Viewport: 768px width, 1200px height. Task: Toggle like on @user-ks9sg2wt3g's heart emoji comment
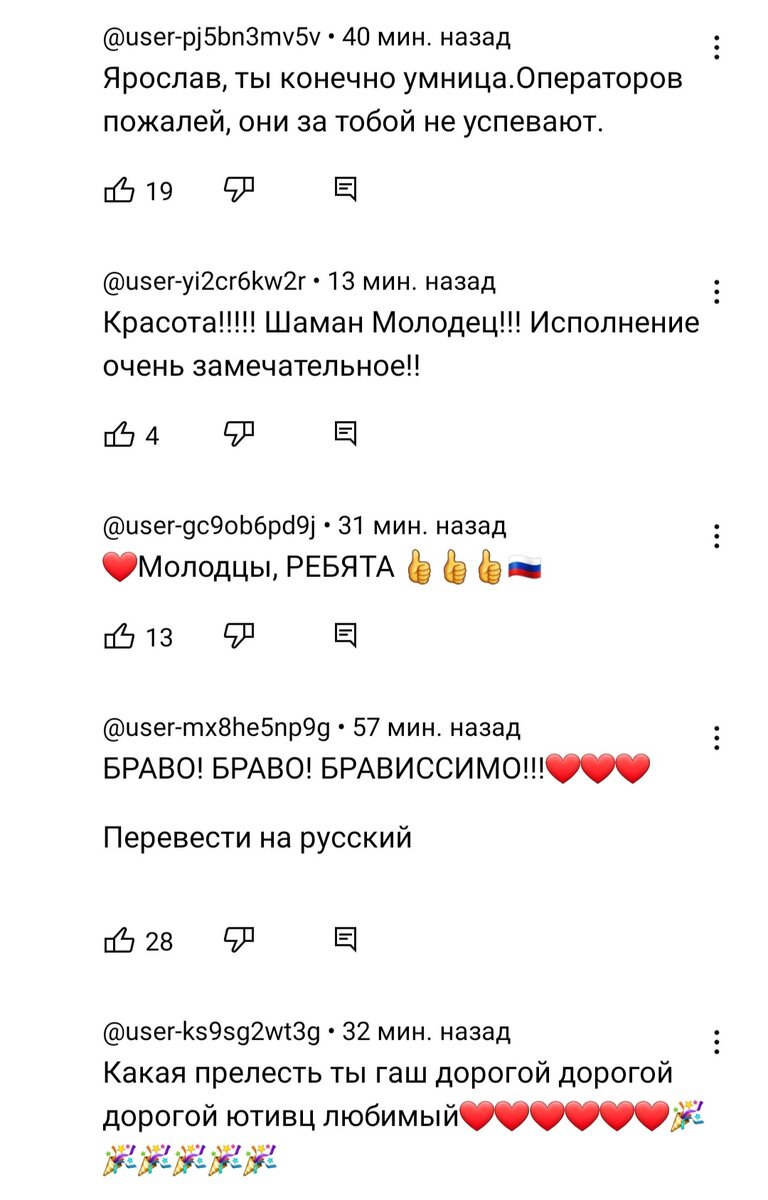coord(121,1195)
